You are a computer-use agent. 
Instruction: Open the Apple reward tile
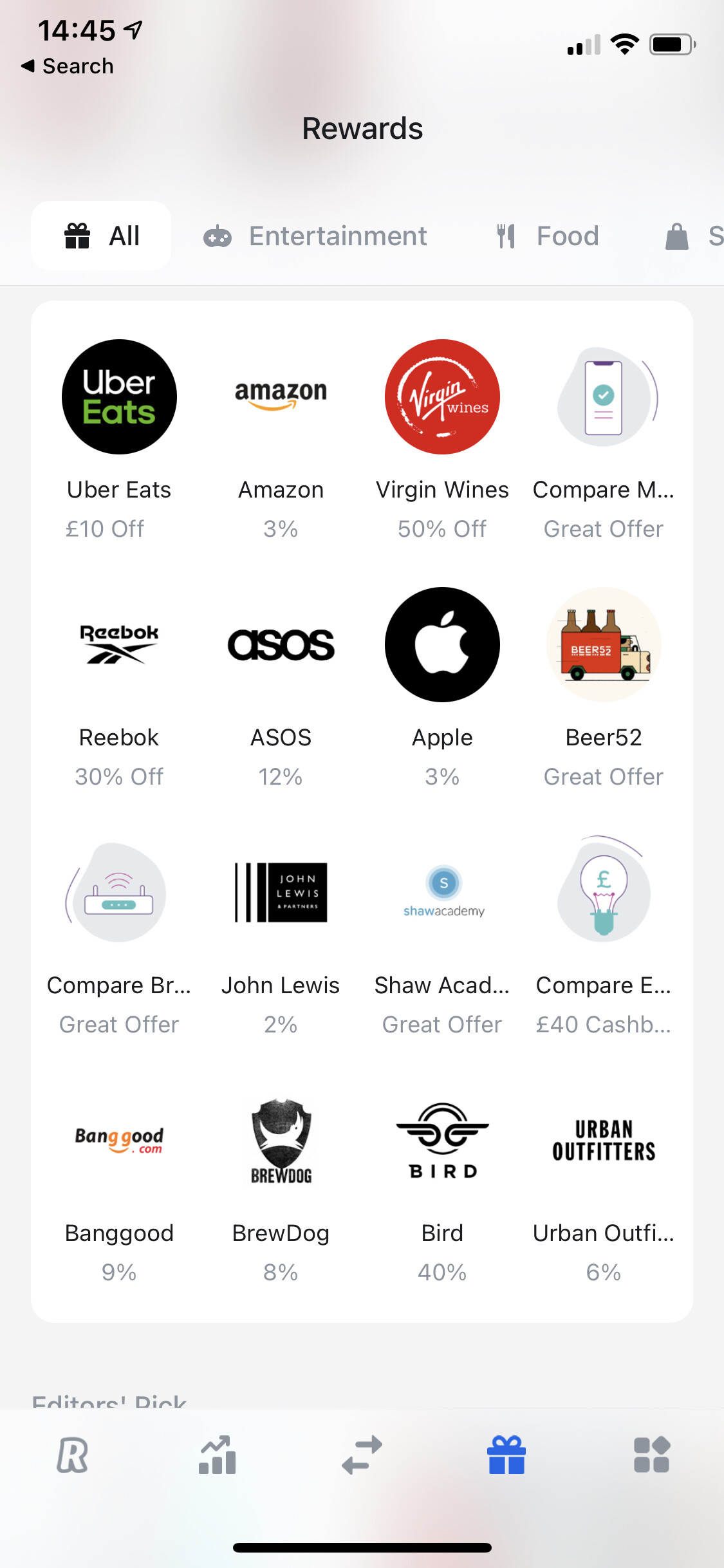click(x=441, y=682)
